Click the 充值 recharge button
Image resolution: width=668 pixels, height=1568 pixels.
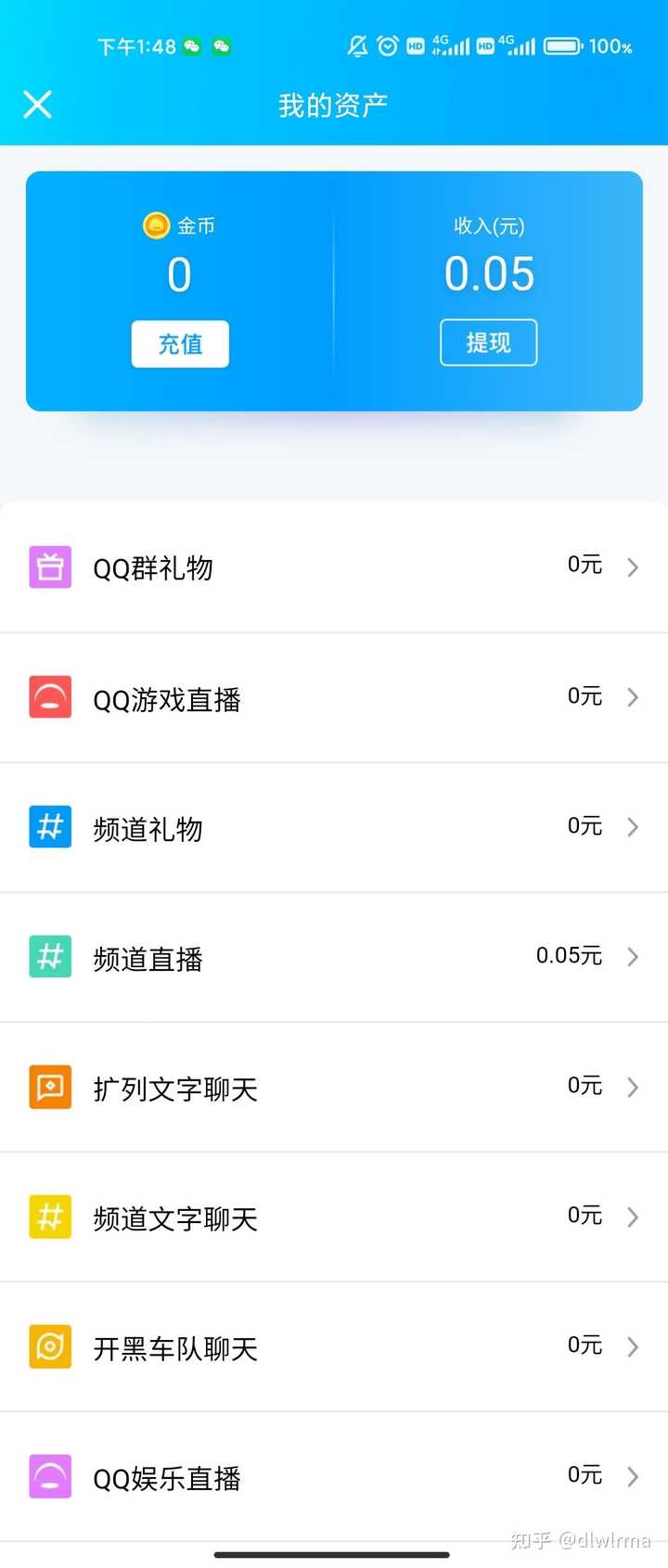click(180, 343)
